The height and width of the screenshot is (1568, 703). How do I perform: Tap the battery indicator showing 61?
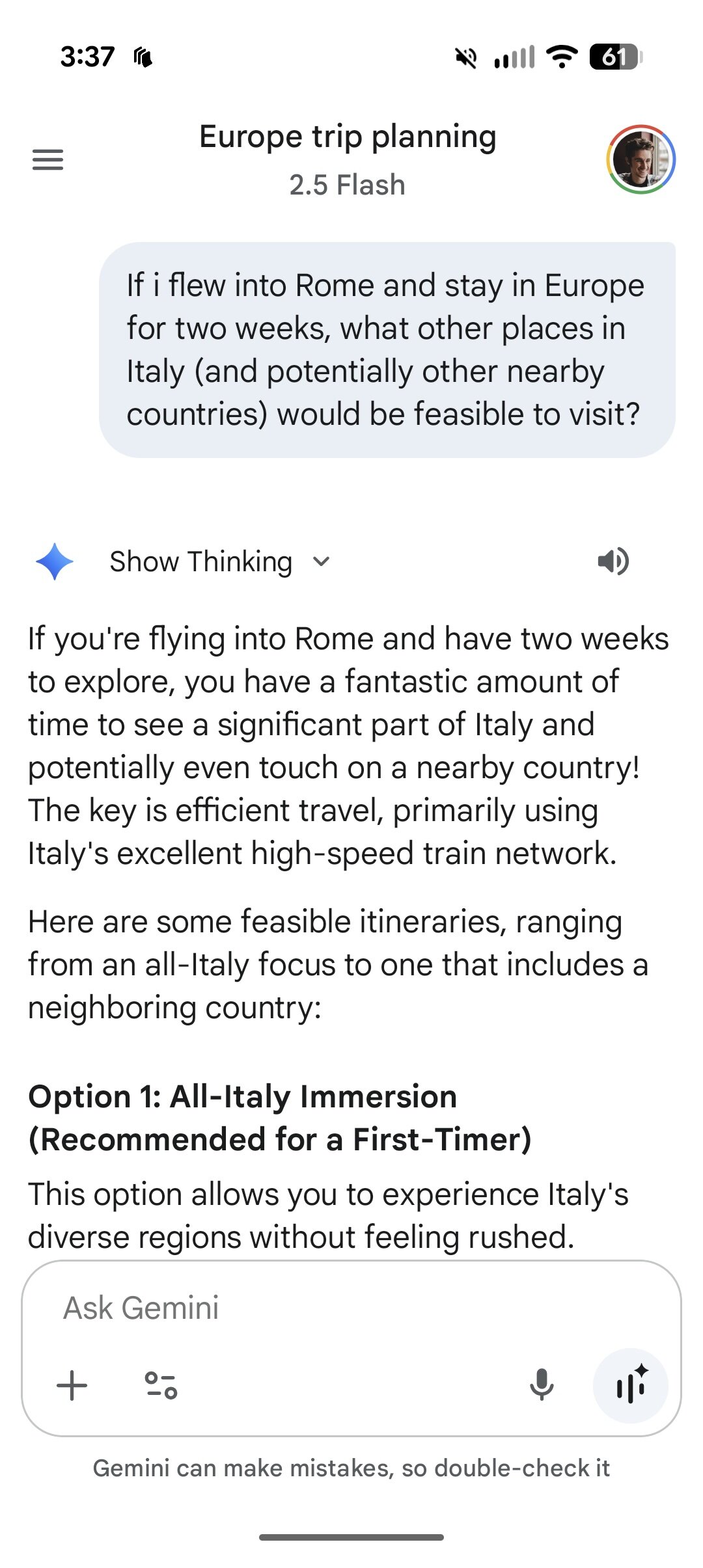614,59
